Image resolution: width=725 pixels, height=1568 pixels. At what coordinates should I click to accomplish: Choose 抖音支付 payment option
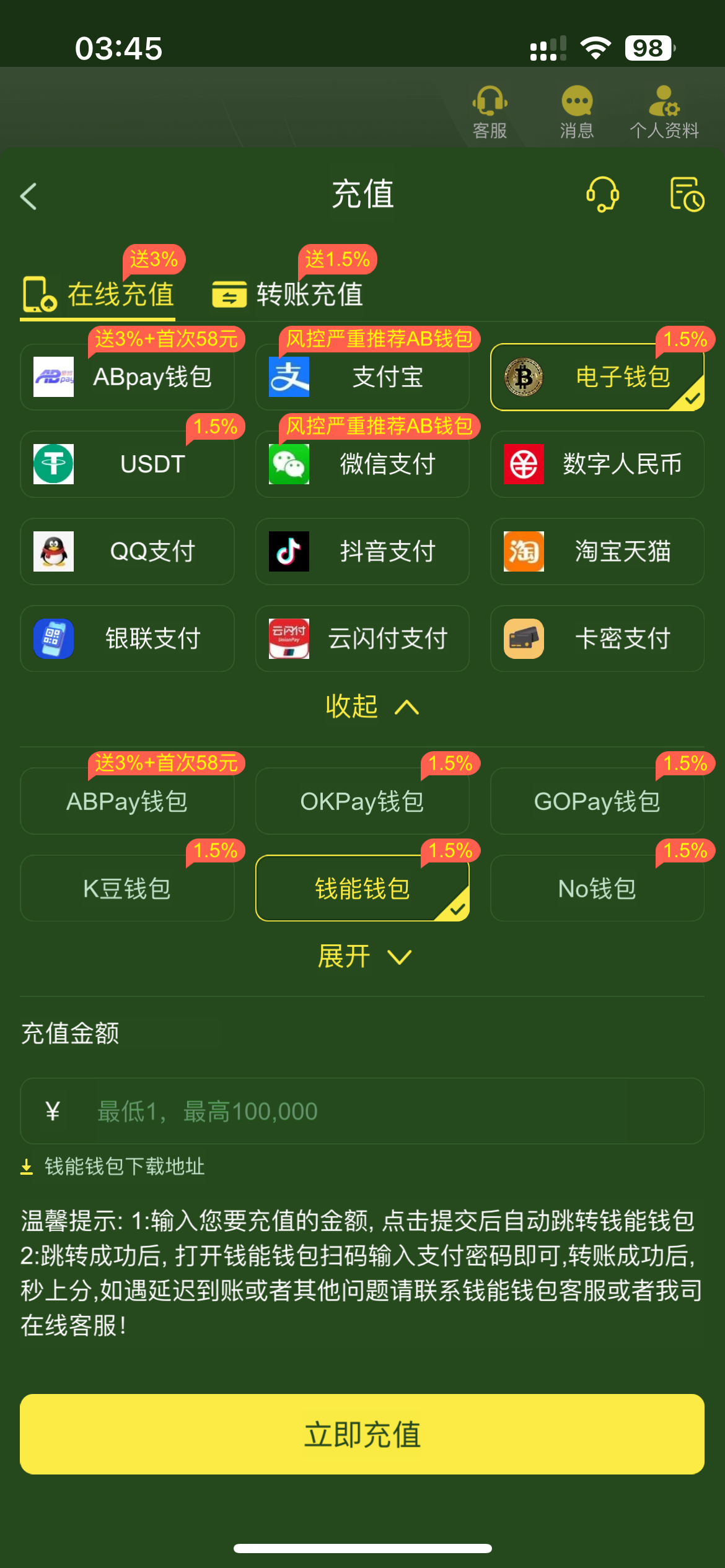click(x=362, y=551)
